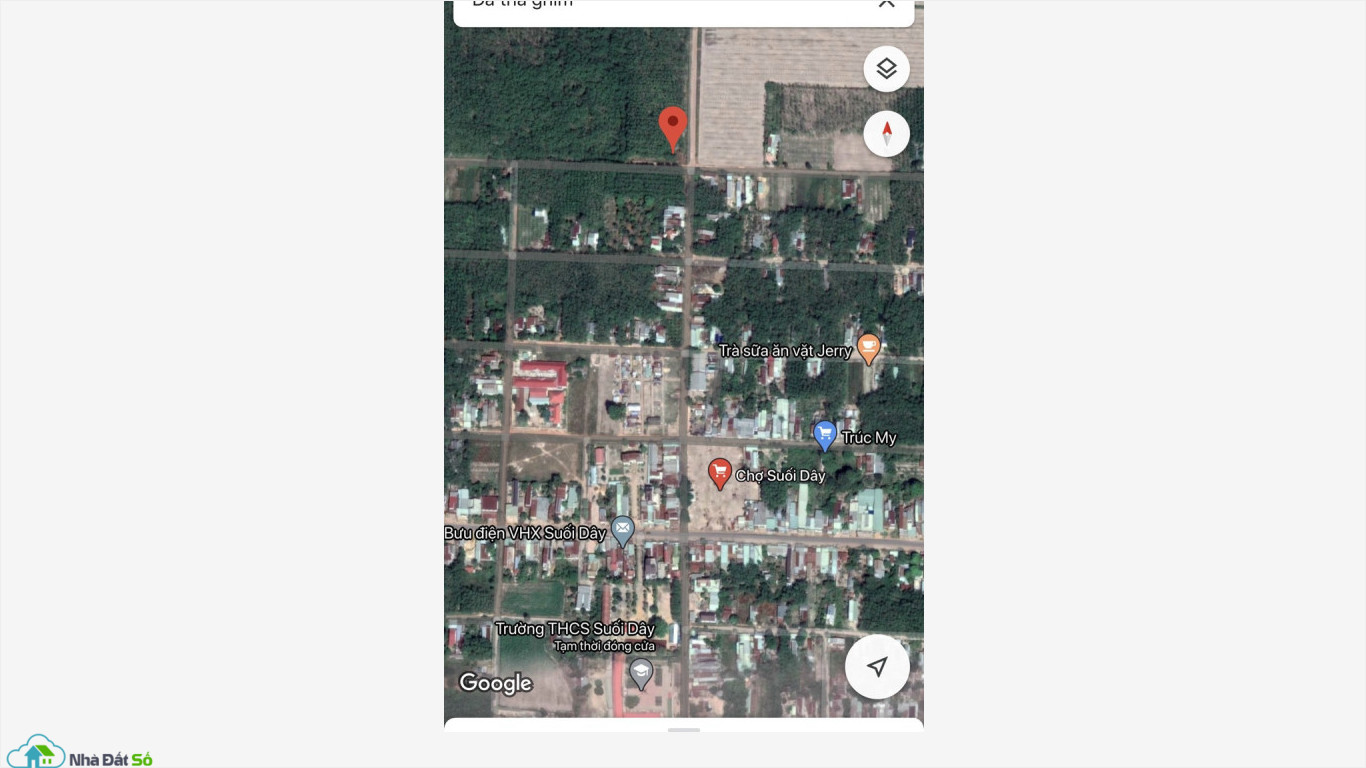Center map on my location
1366x768 pixels.
[877, 666]
